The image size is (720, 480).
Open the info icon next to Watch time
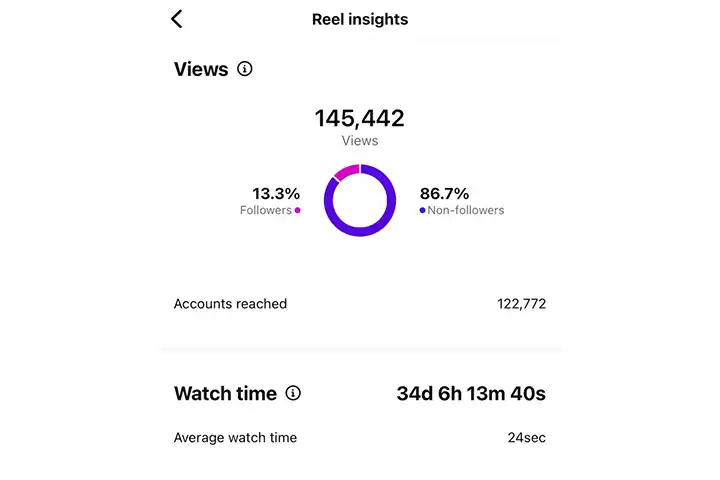pyautogui.click(x=293, y=393)
